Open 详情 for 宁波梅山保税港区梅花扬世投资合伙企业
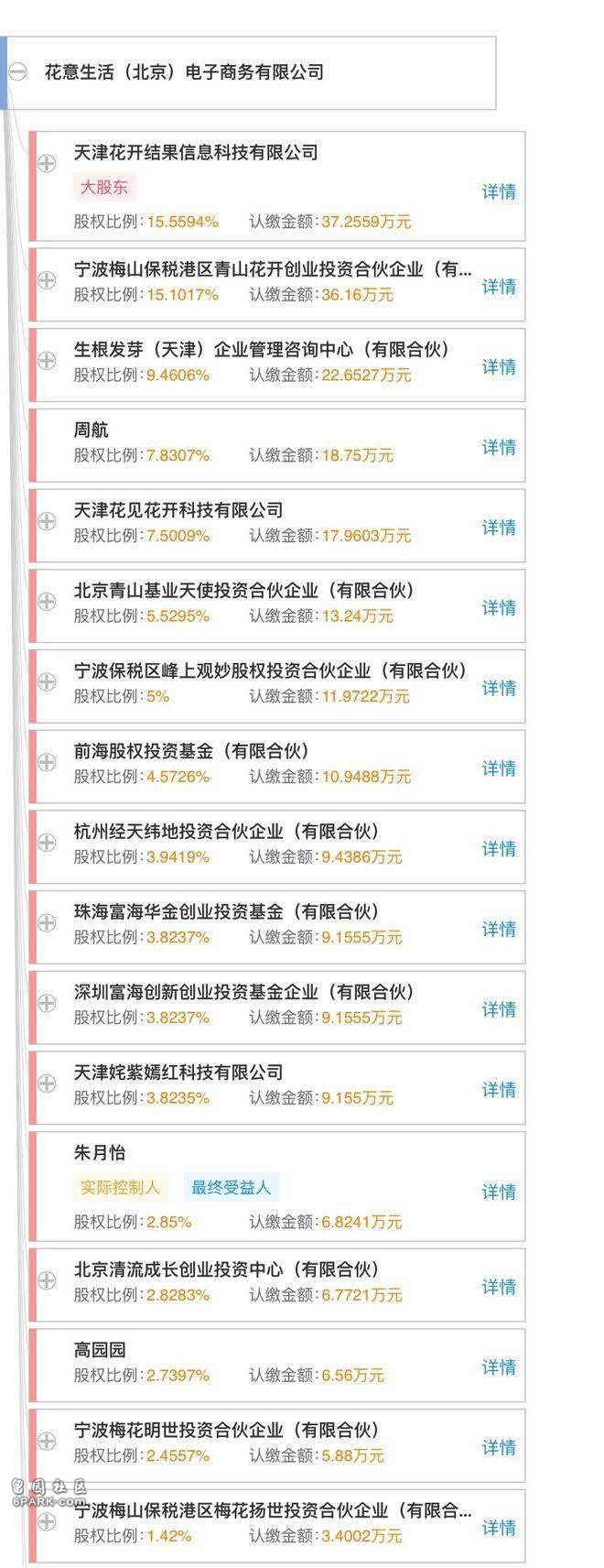Image resolution: width=604 pixels, height=1568 pixels. (499, 1527)
